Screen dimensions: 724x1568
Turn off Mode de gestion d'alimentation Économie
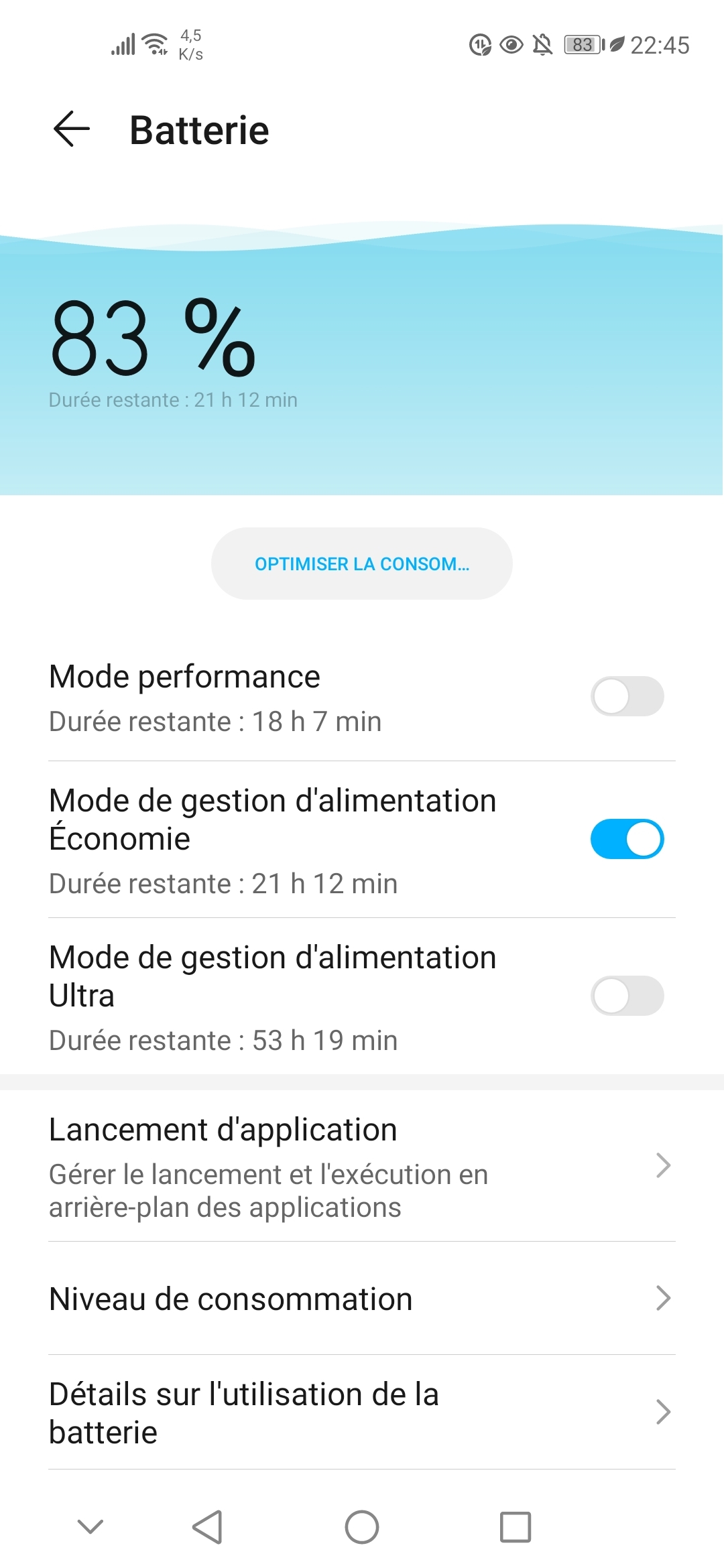pyautogui.click(x=627, y=839)
